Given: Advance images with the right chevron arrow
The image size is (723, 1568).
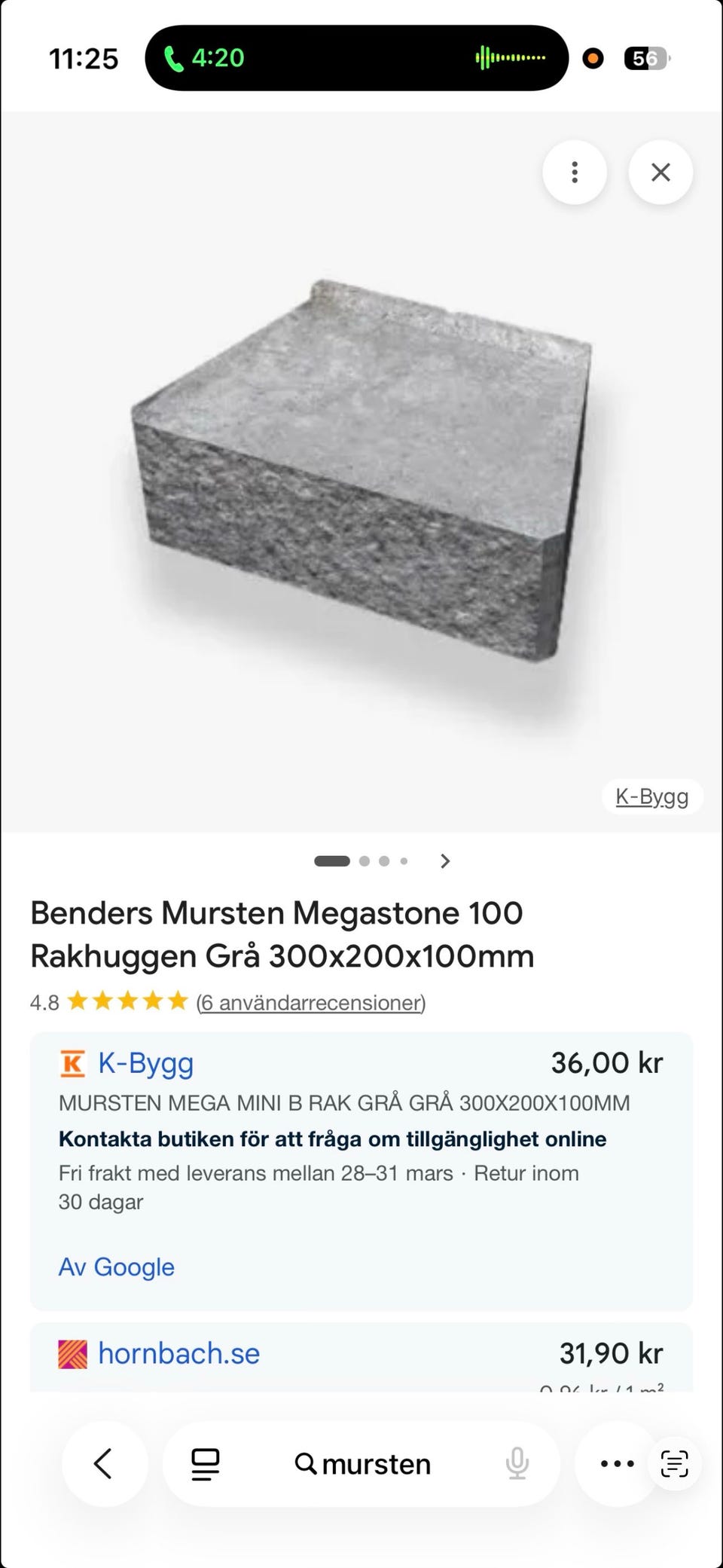Looking at the screenshot, I should [x=444, y=860].
